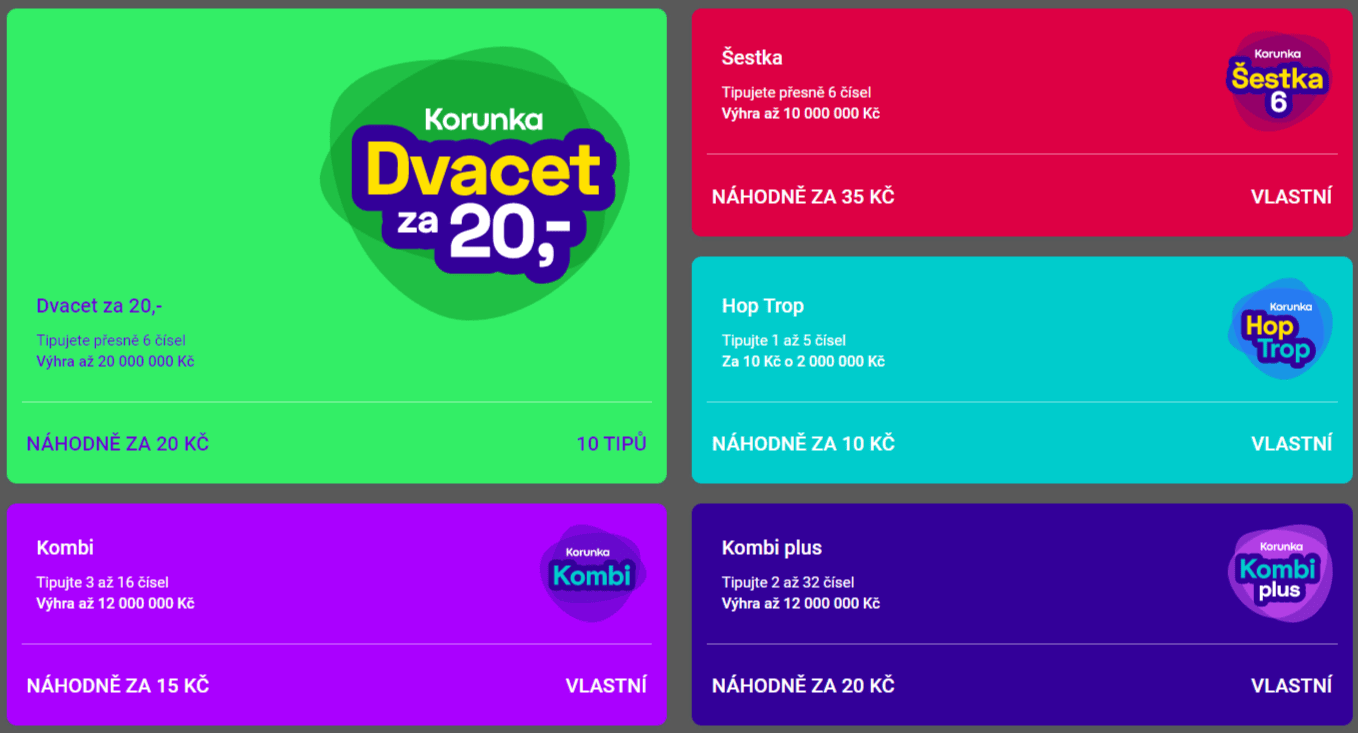The height and width of the screenshot is (733, 1358).
Task: Choose NÁHODNĚ ZA 20 KČ for Kombi plus
Action: pos(803,686)
